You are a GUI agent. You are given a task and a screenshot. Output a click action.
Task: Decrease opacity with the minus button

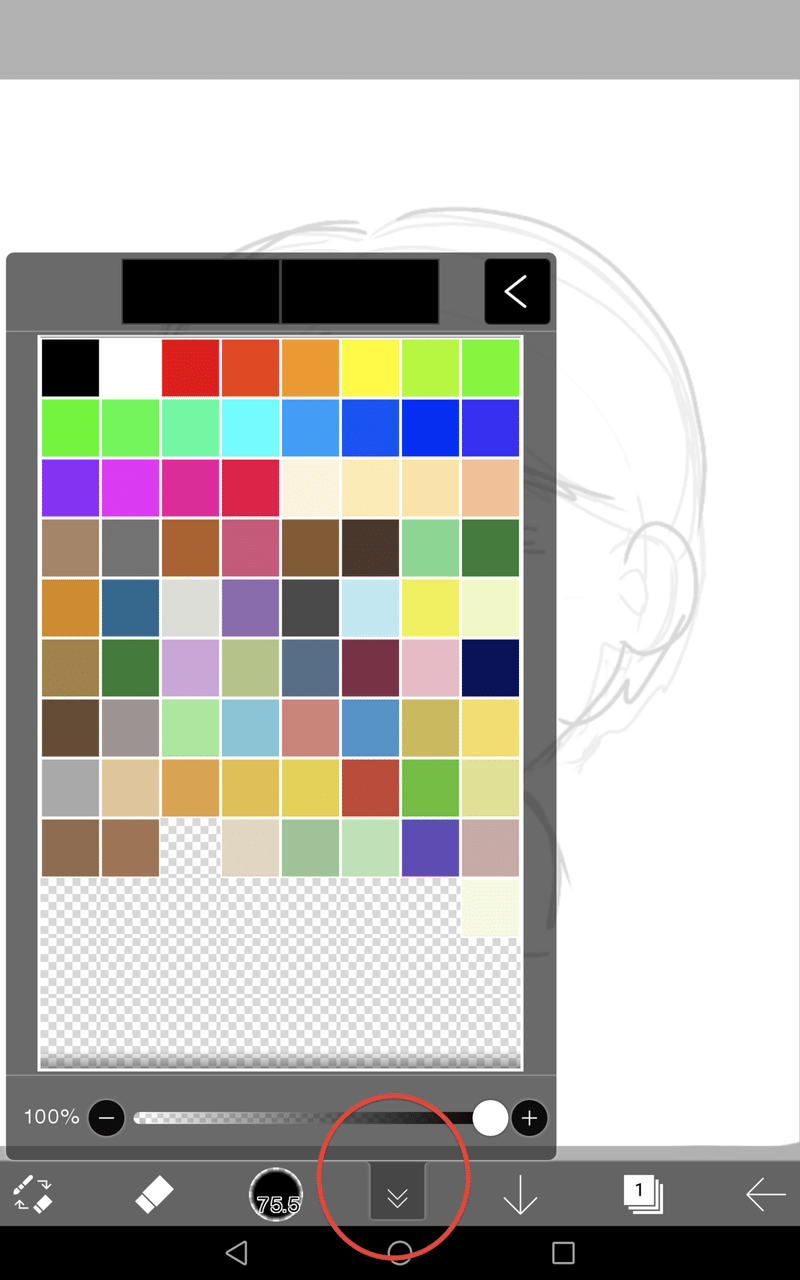coord(106,1118)
